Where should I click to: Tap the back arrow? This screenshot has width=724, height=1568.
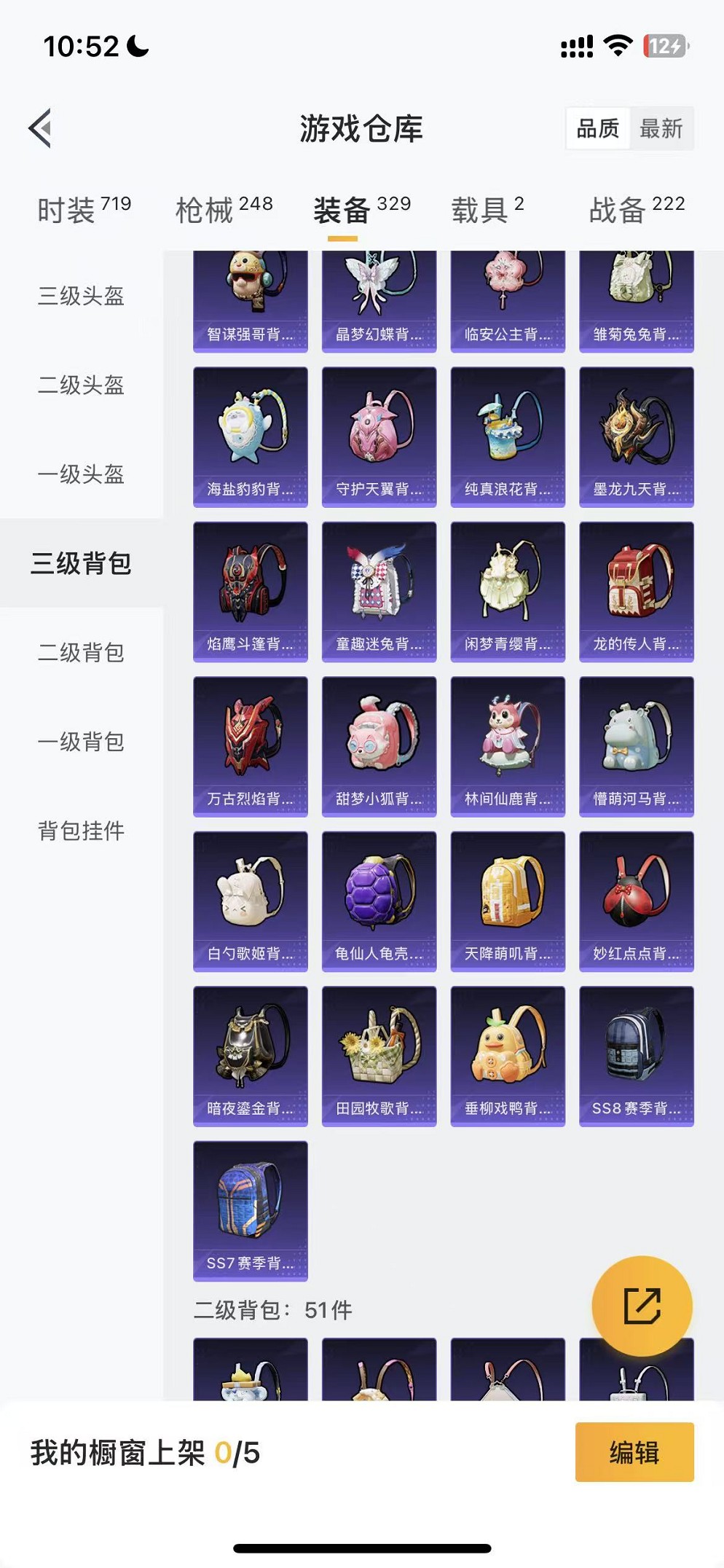41,128
